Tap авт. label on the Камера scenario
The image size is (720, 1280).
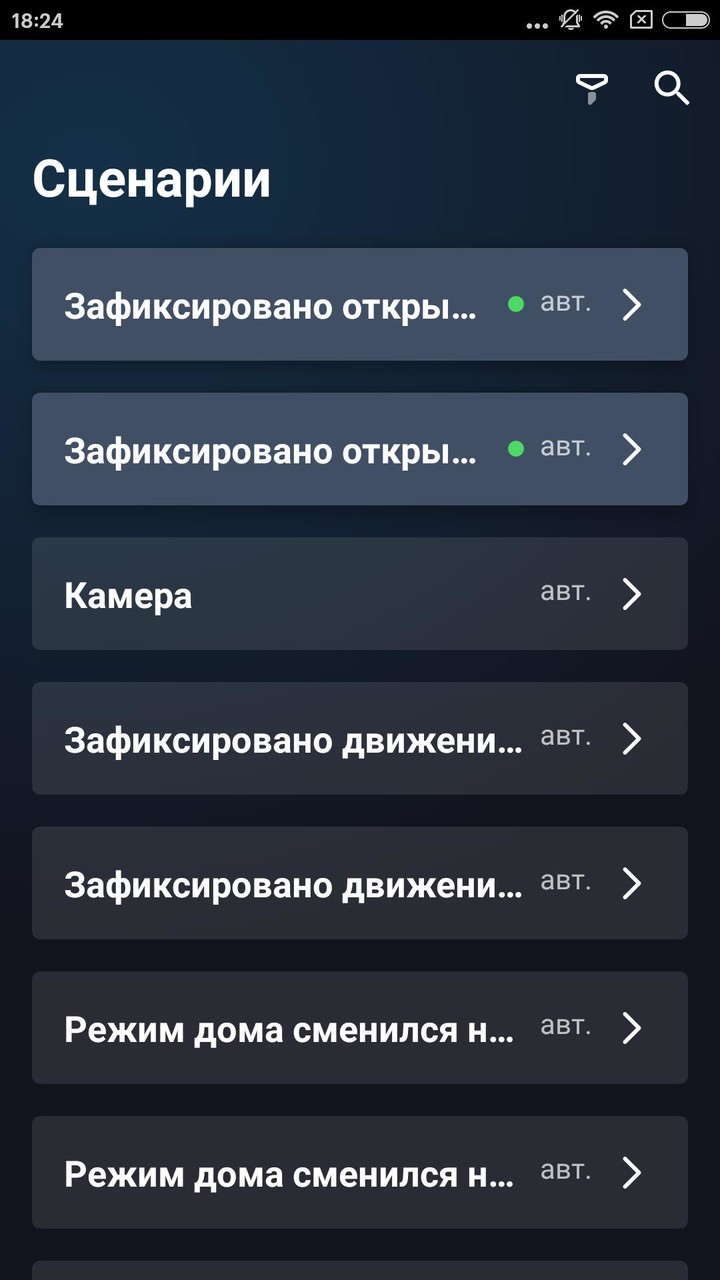pos(564,592)
